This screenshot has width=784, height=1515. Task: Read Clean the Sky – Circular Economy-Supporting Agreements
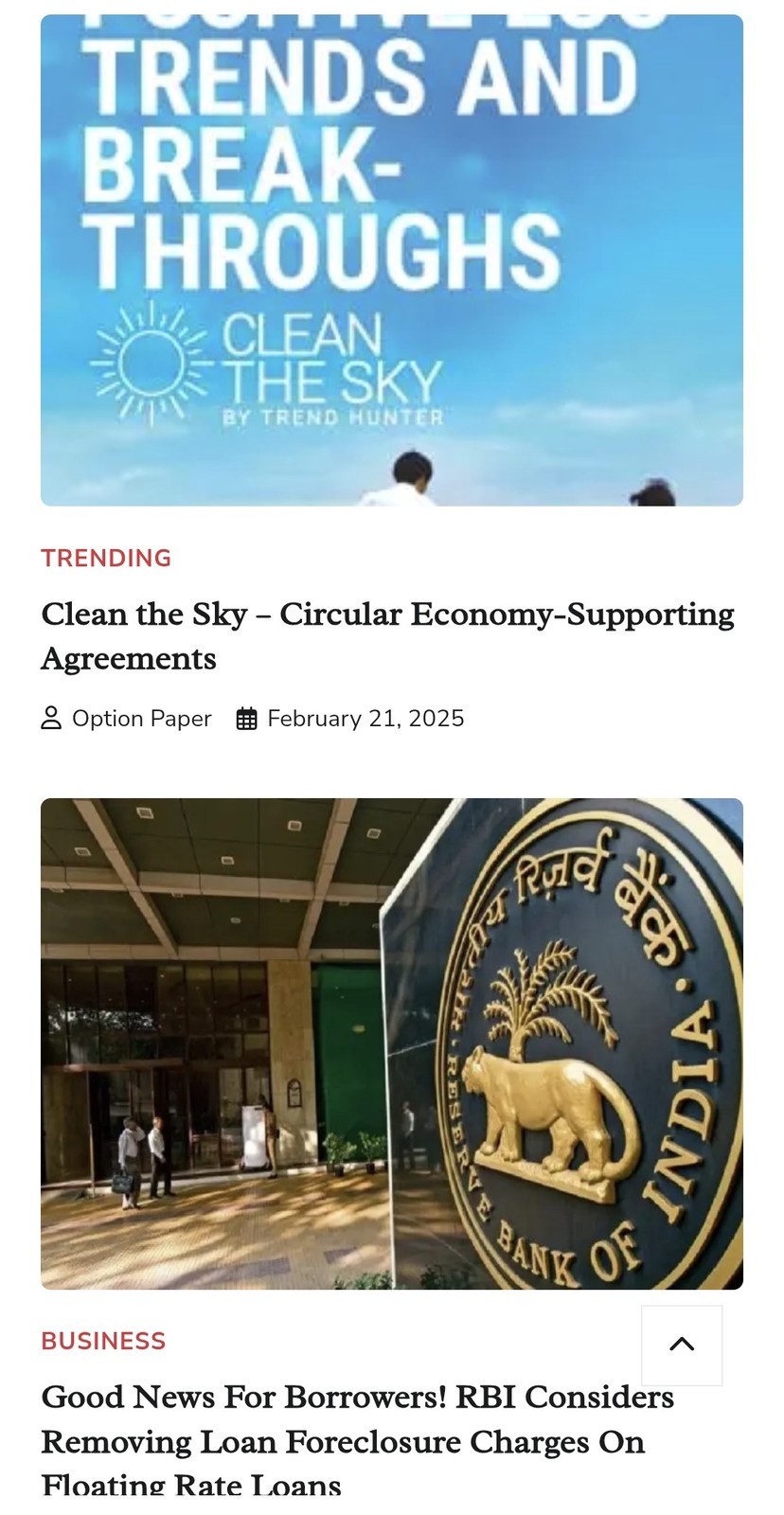[x=387, y=636]
